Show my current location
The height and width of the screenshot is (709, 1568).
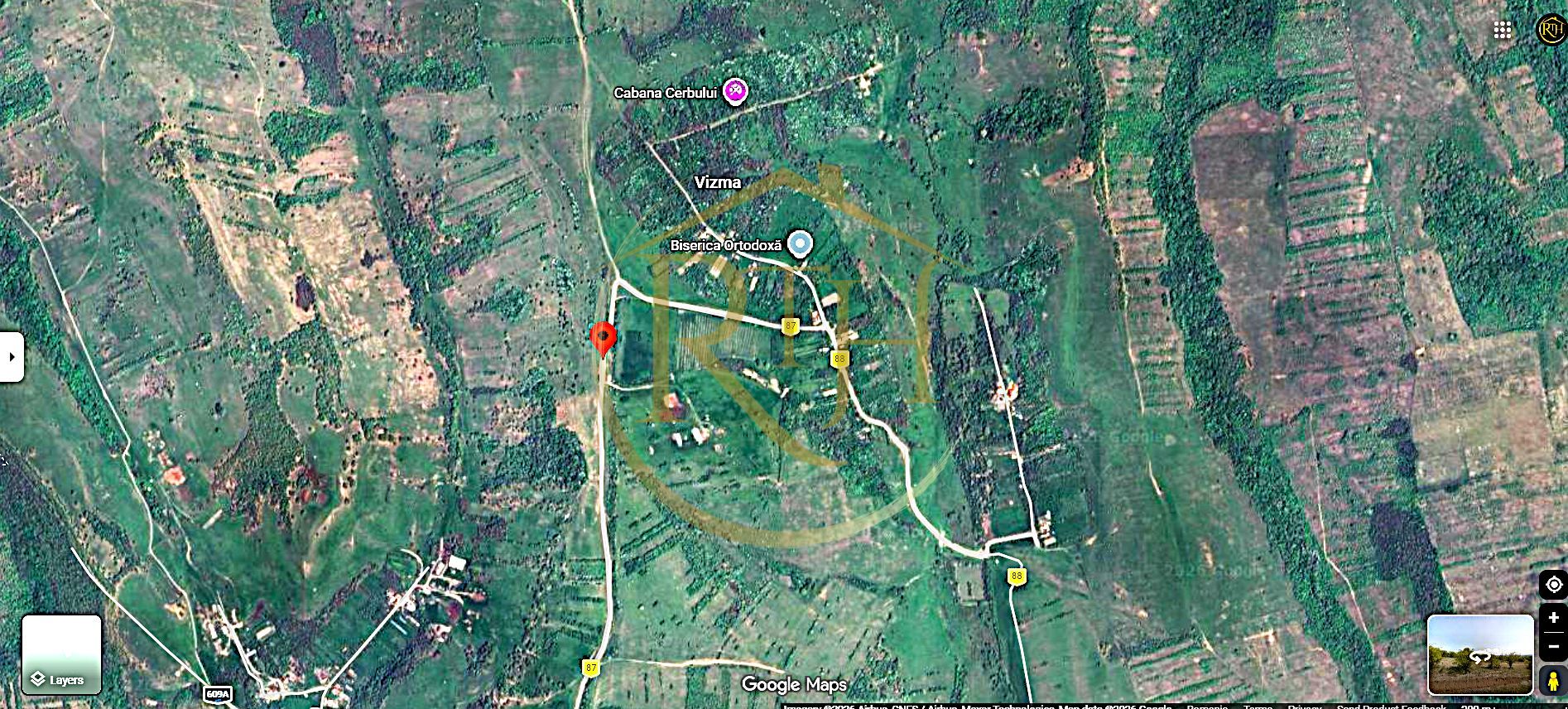[1553, 585]
